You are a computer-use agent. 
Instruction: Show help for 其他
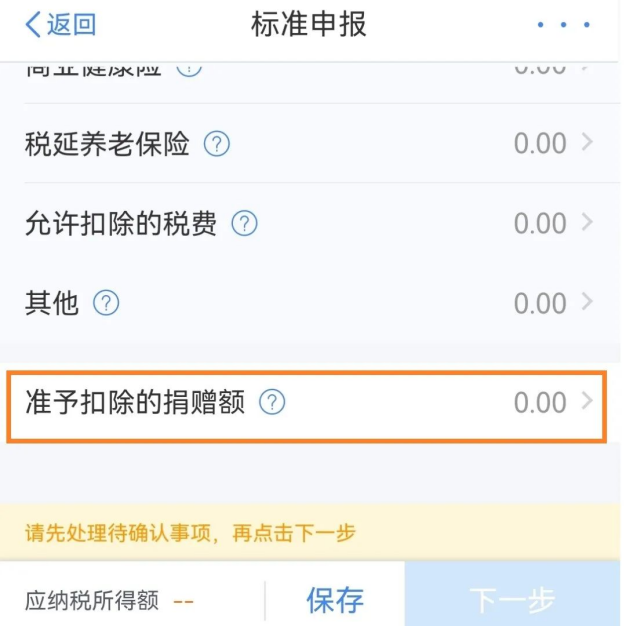tap(106, 302)
